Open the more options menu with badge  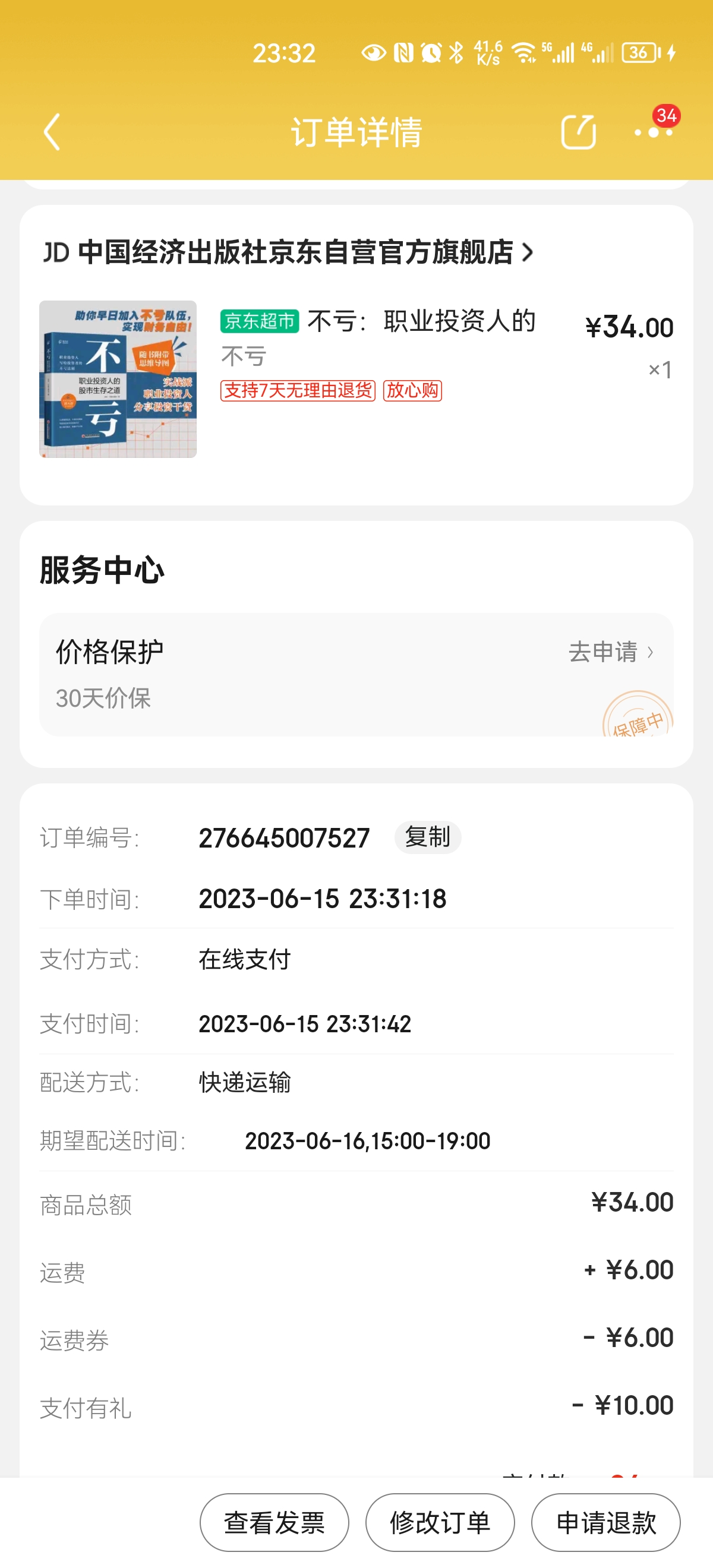pos(654,131)
